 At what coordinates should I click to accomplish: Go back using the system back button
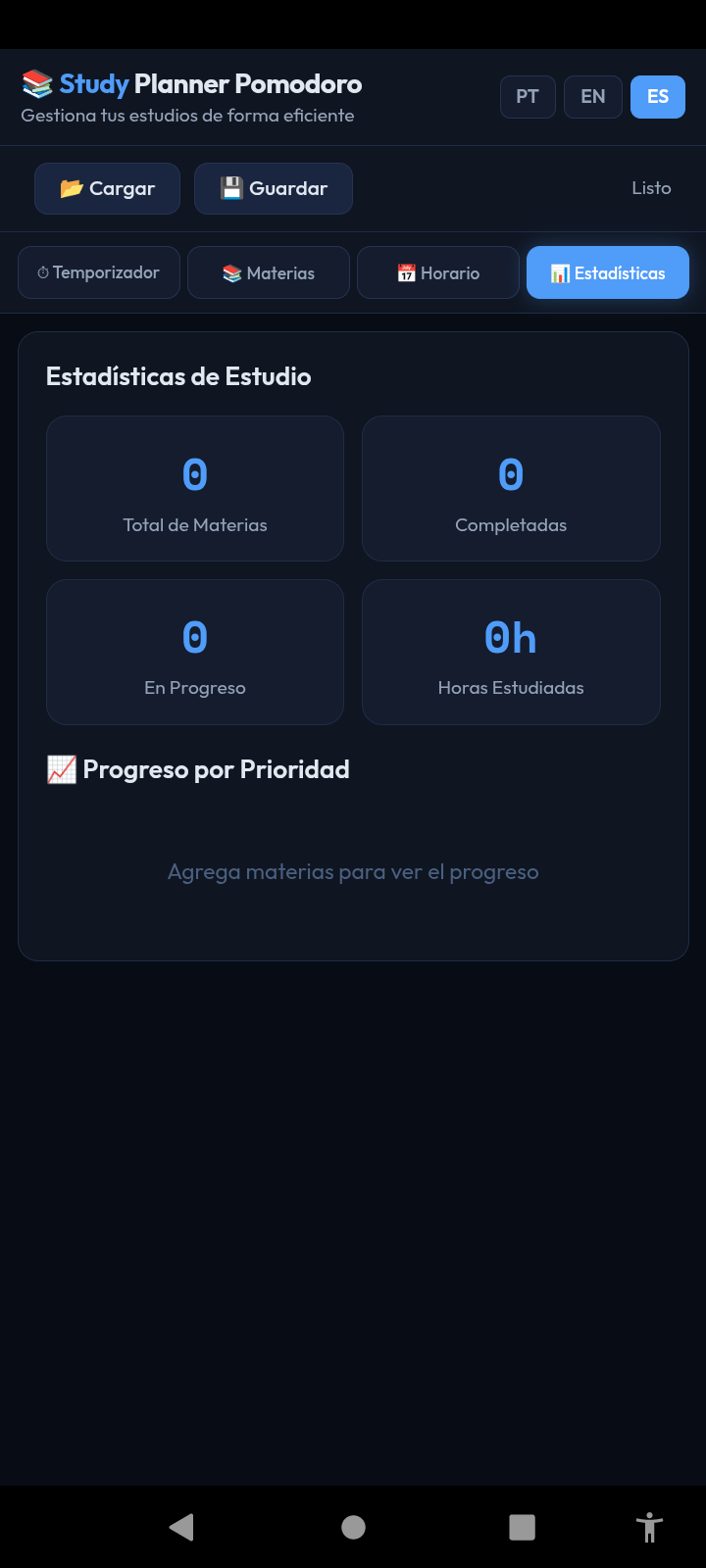182,1527
